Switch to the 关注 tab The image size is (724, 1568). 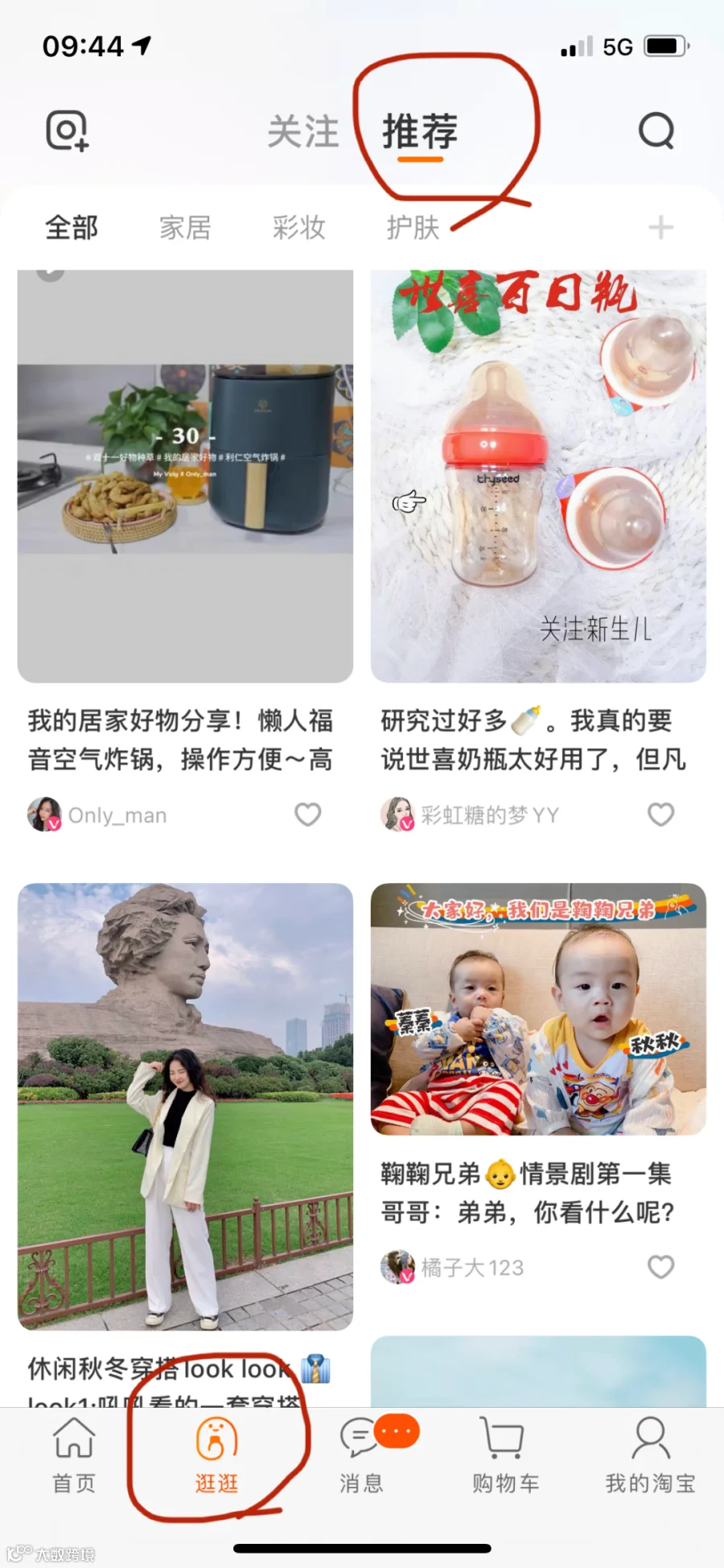[303, 131]
